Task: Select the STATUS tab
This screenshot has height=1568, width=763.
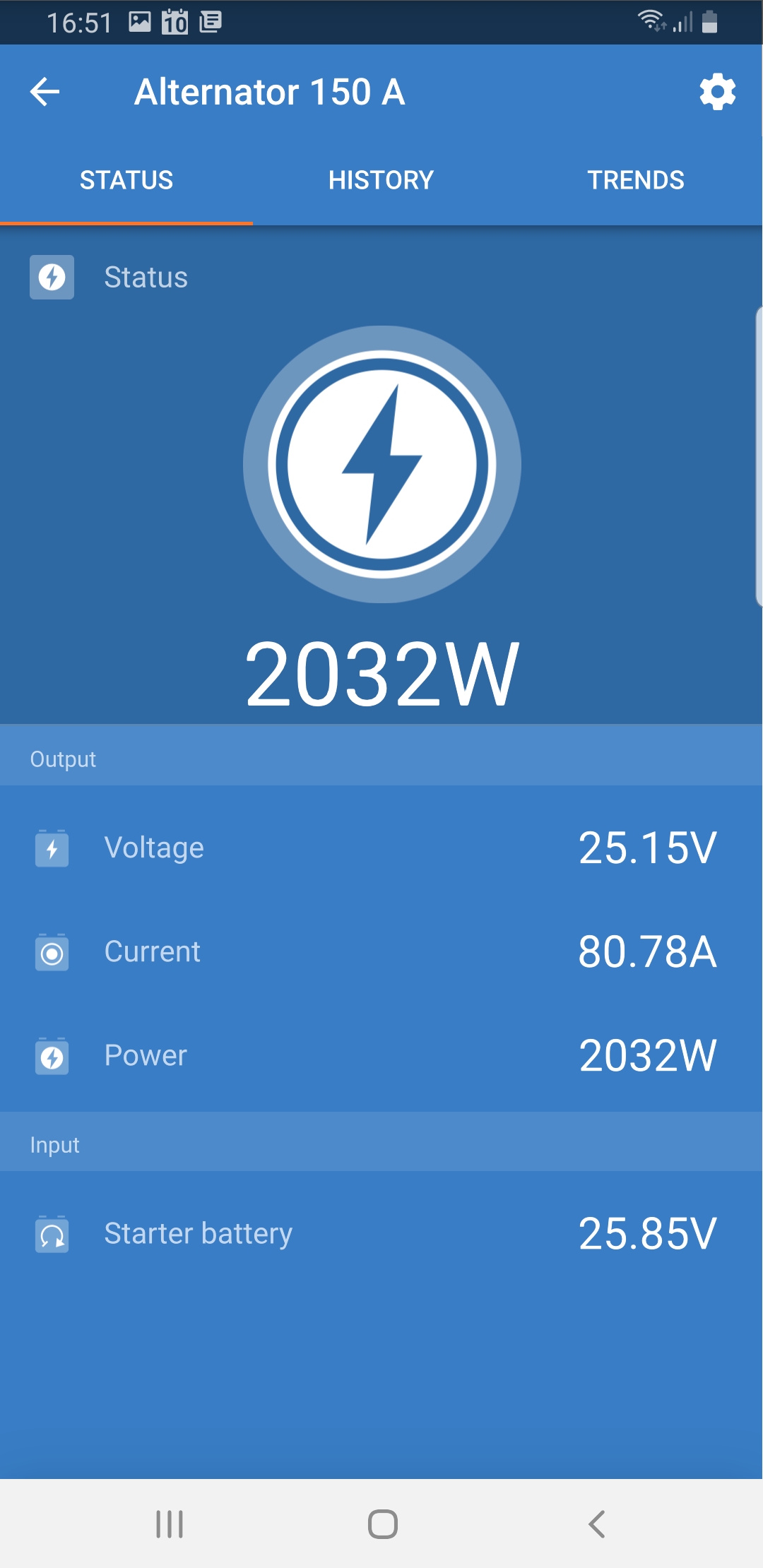Action: pyautogui.click(x=126, y=180)
